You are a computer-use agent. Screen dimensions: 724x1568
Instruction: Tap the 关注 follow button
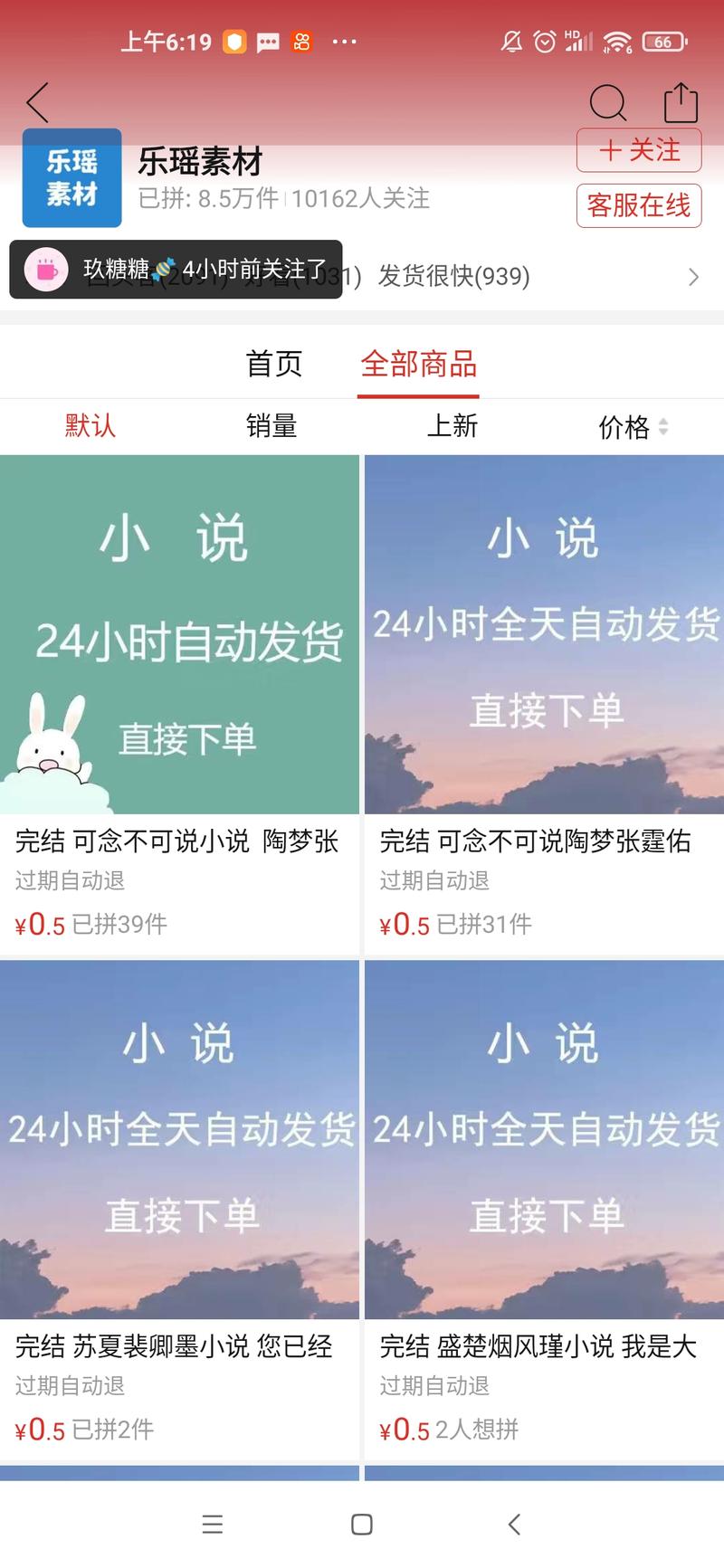639,150
